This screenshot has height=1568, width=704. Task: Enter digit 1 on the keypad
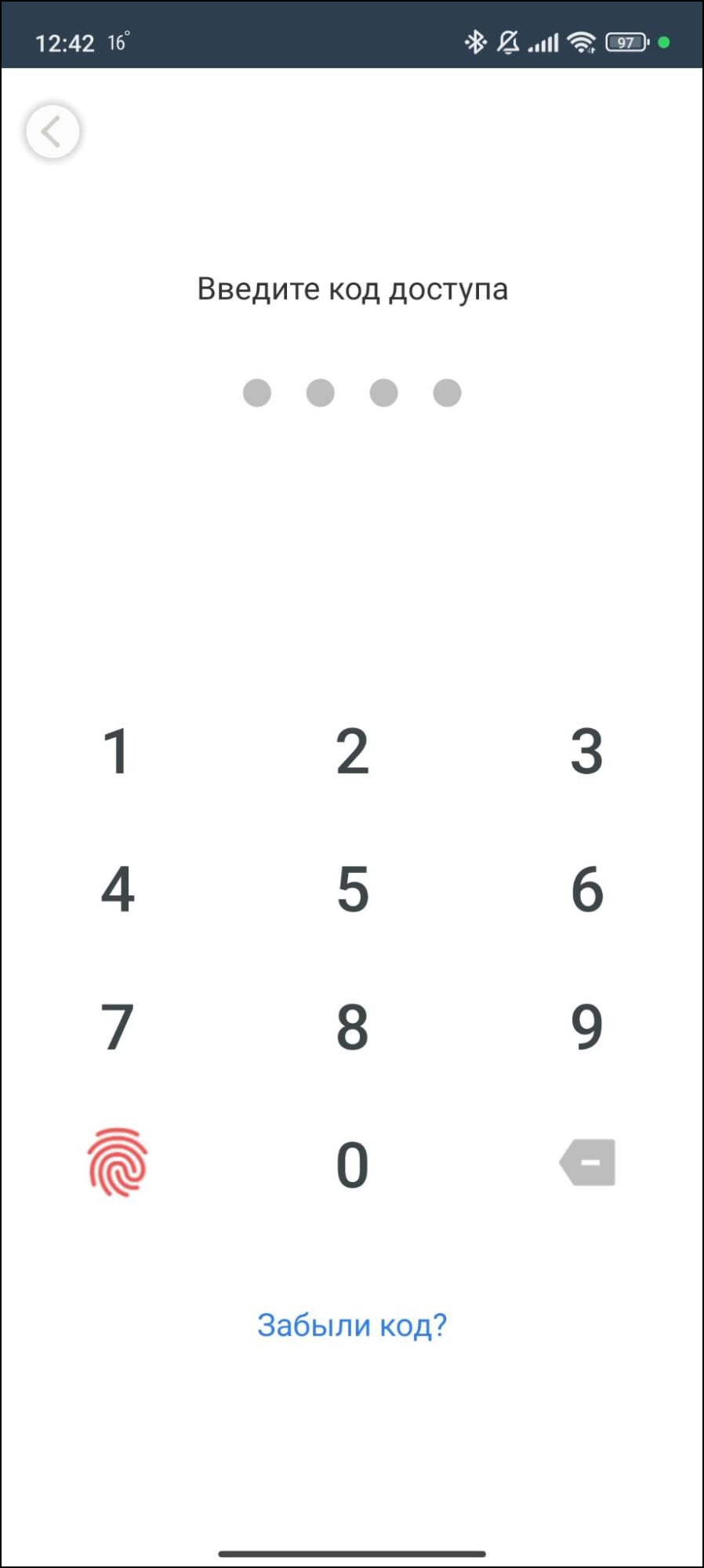[x=117, y=751]
